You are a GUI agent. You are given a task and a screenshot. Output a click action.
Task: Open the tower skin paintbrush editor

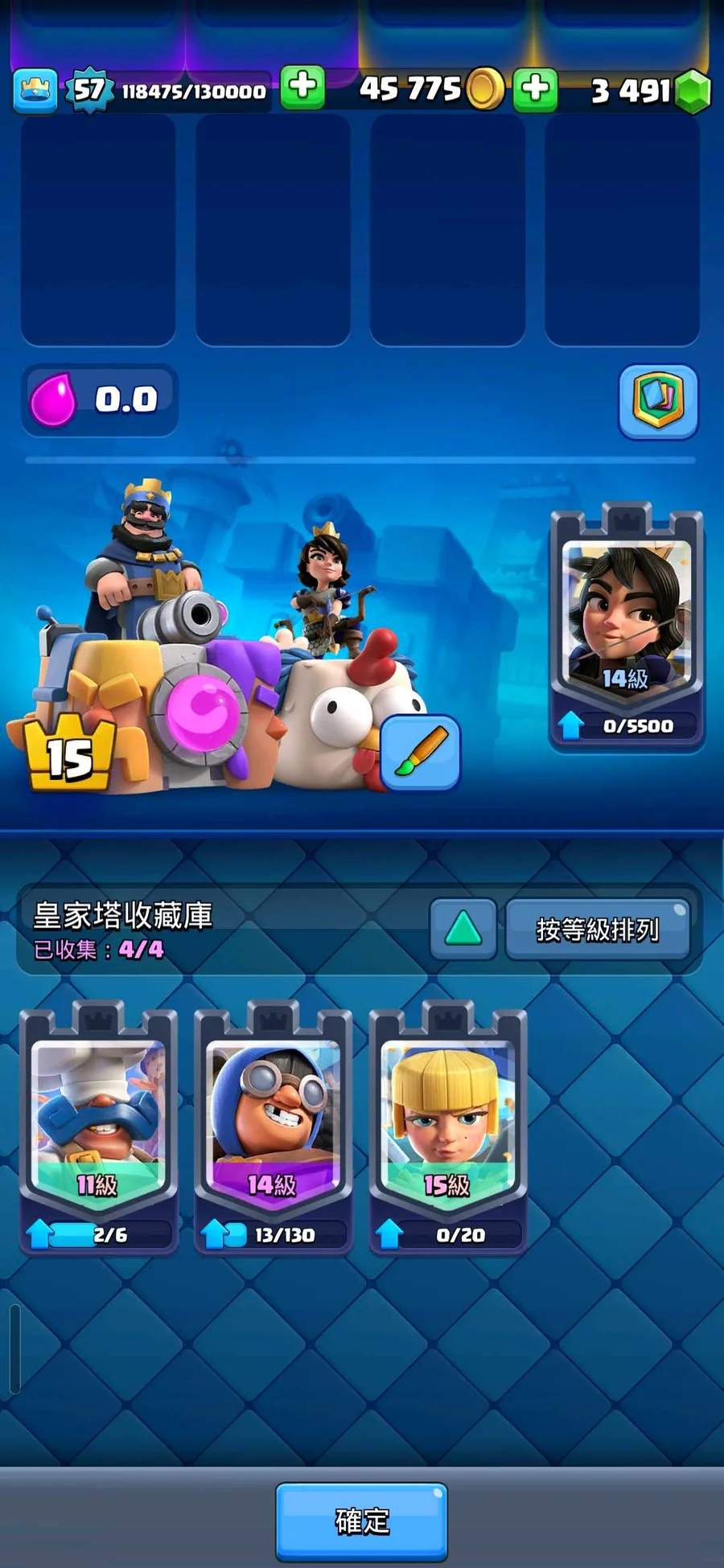420,753
